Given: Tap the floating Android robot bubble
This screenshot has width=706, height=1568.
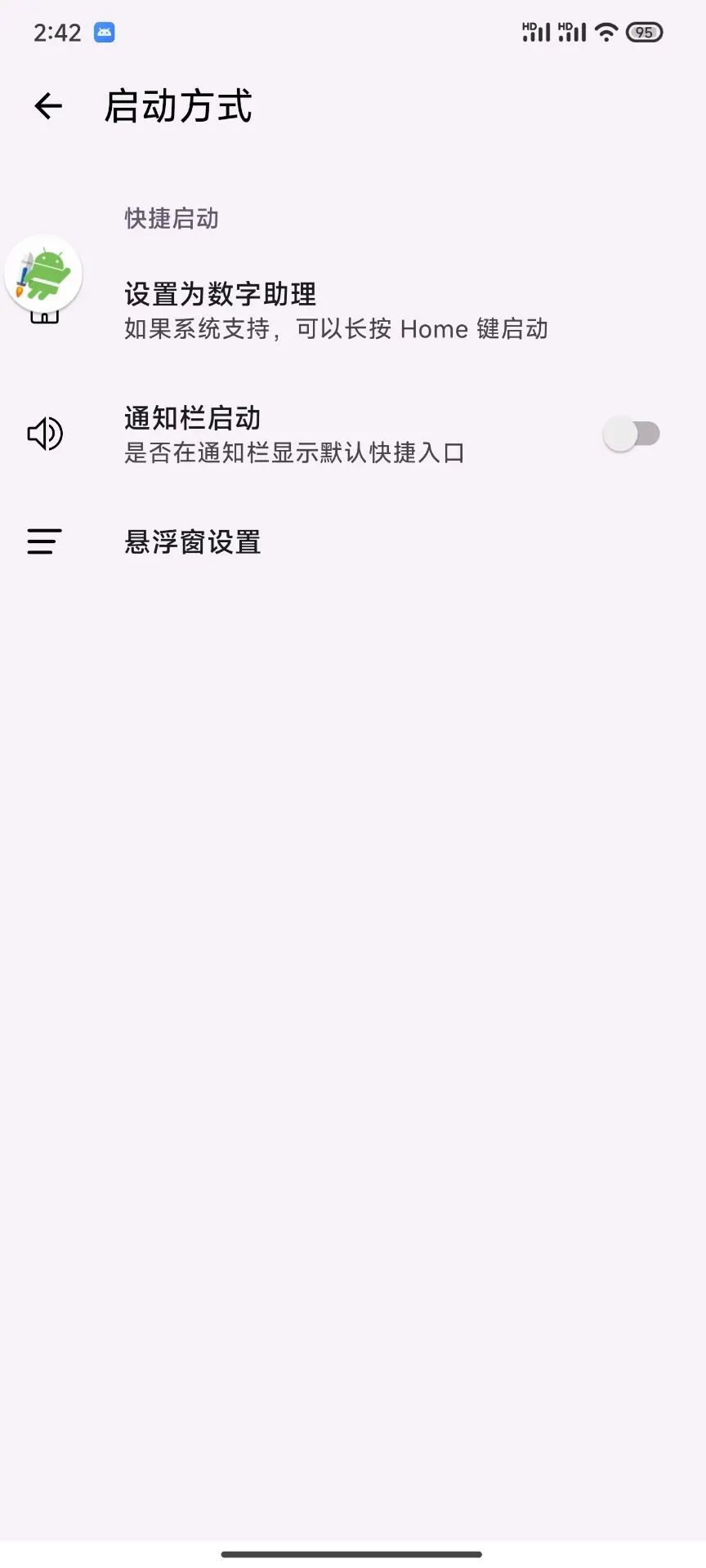Looking at the screenshot, I should [x=43, y=274].
